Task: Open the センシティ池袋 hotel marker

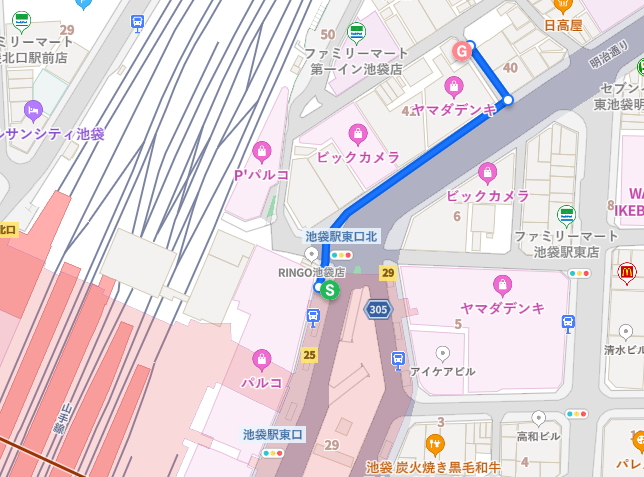Action: 36,108
